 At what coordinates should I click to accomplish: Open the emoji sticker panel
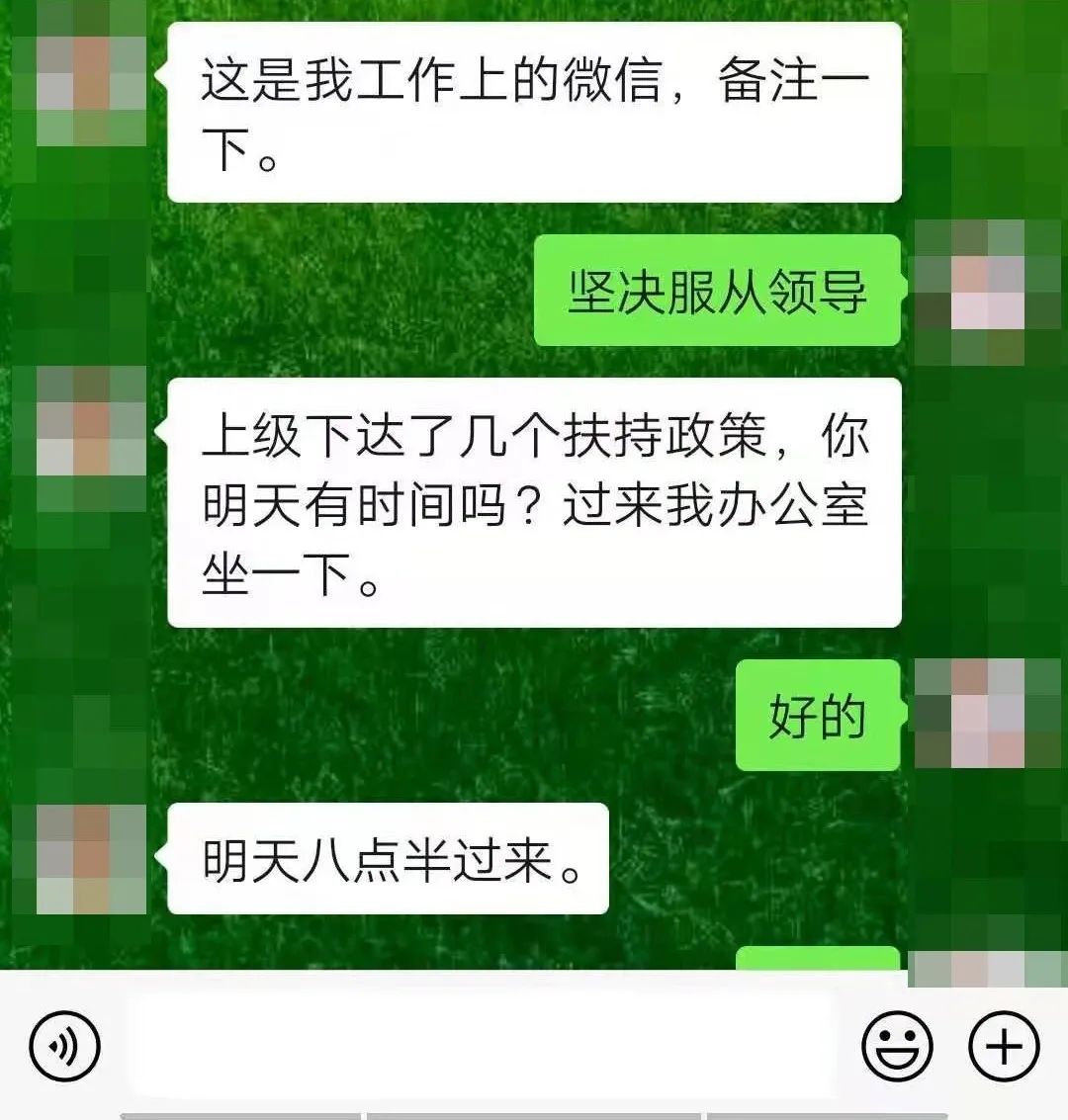click(x=897, y=1045)
